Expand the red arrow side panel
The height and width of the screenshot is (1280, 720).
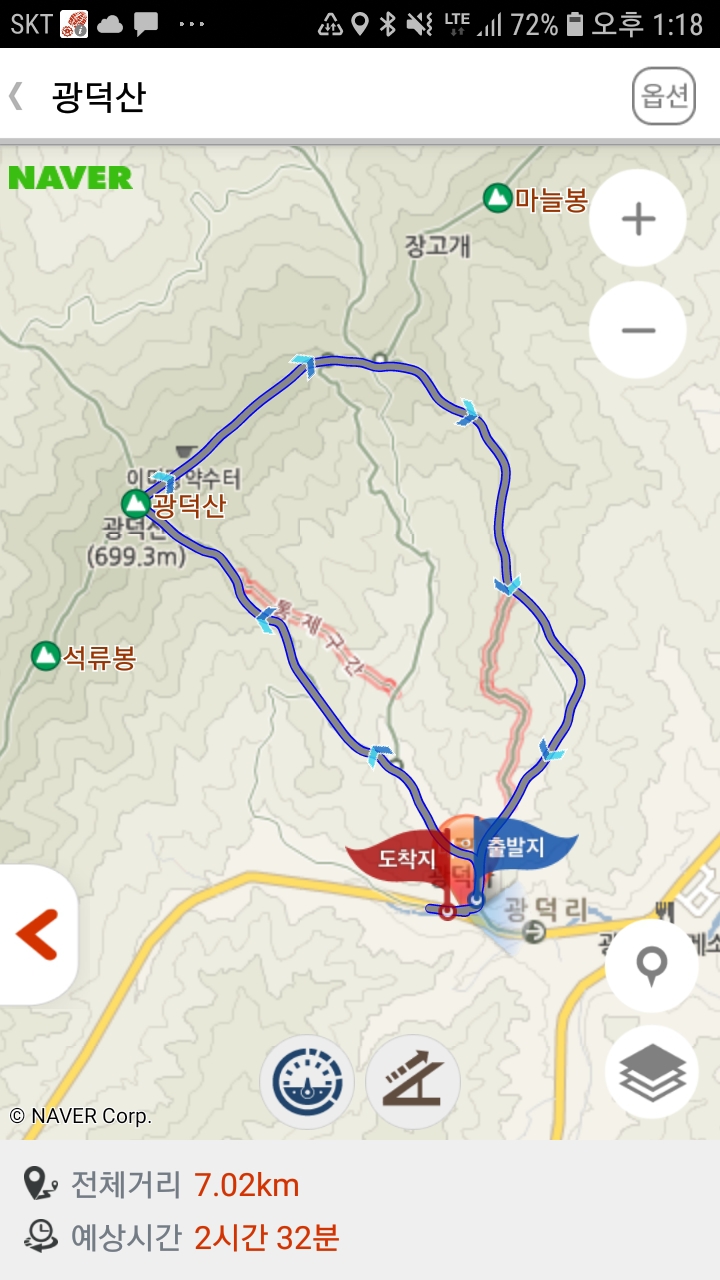[37, 935]
